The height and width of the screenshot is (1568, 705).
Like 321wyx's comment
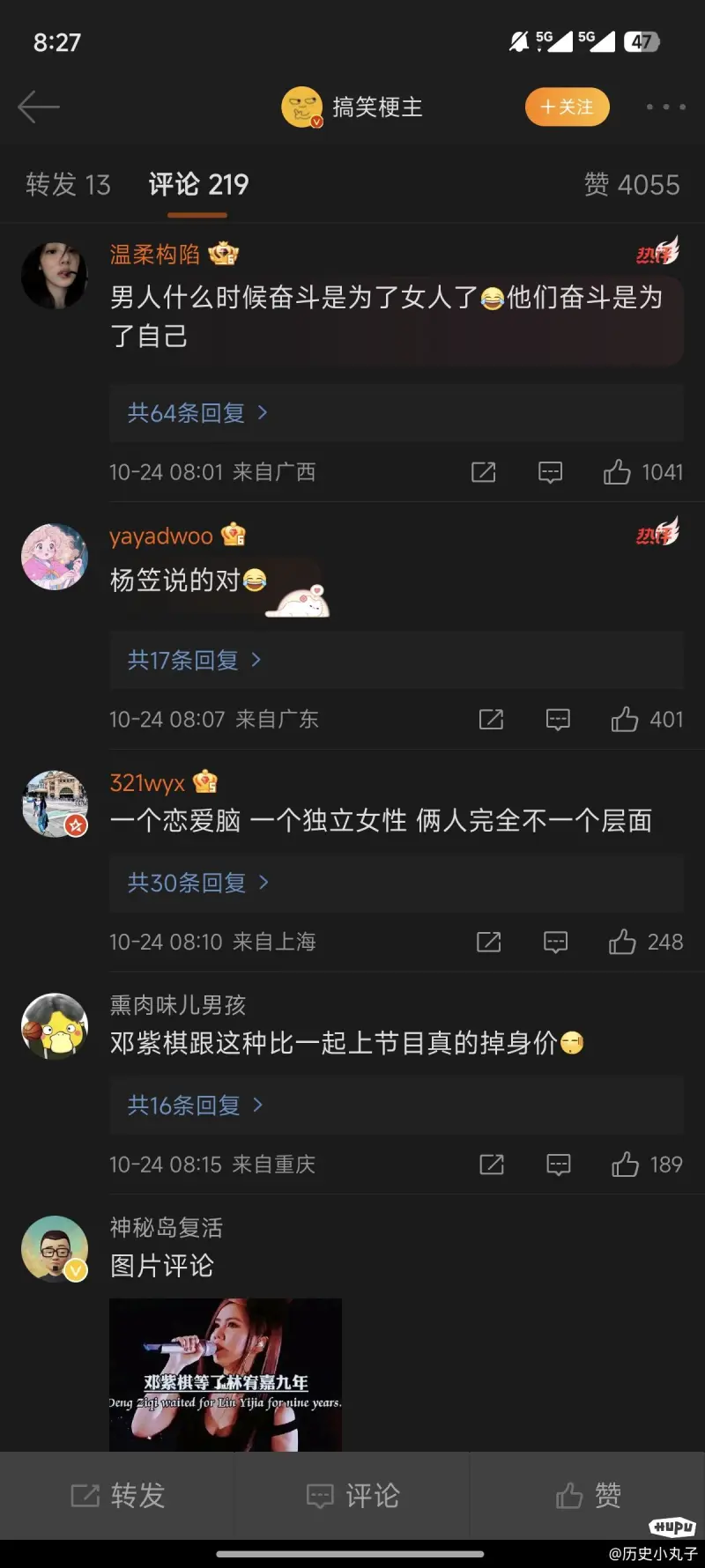pyautogui.click(x=645, y=942)
